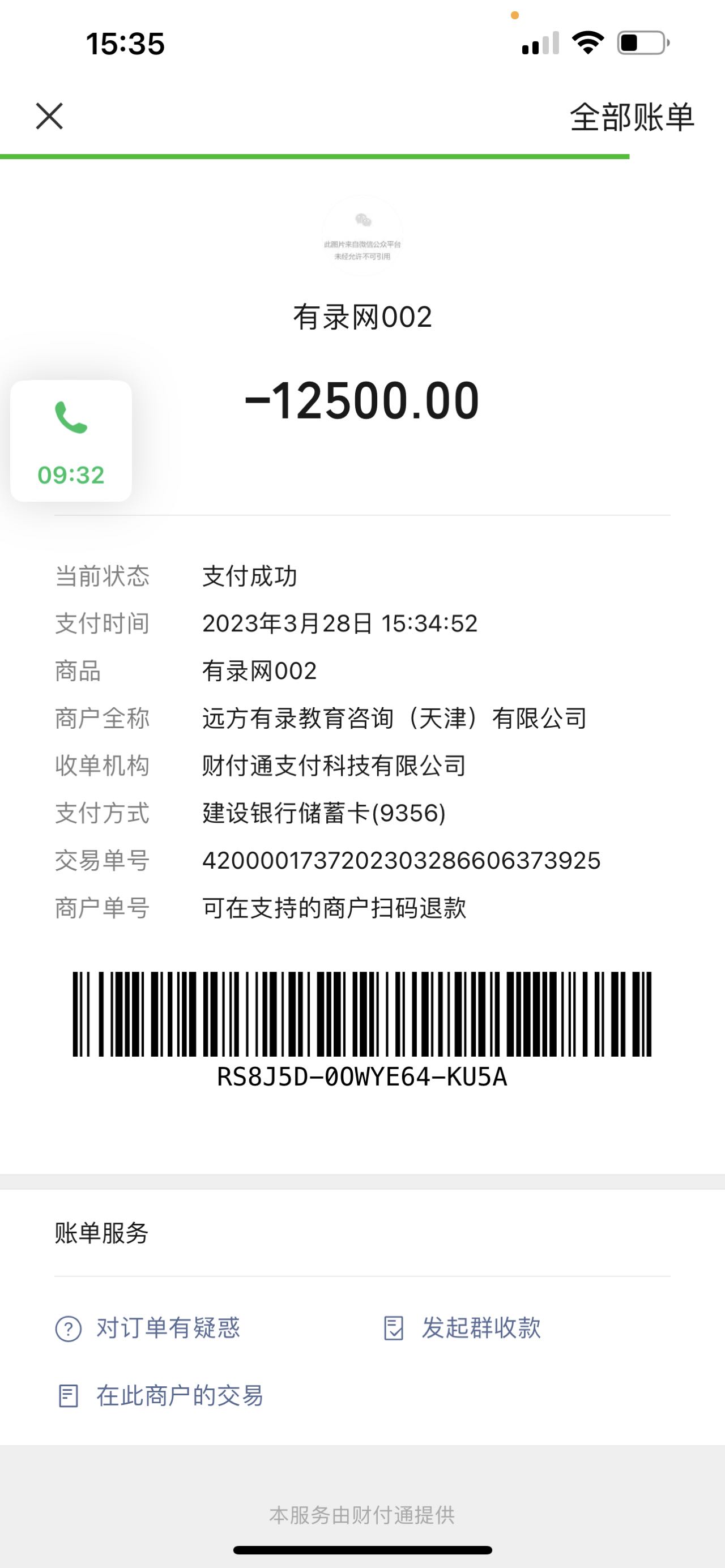The height and width of the screenshot is (1568, 725).
Task: Start a group collection via 发起群收款
Action: [463, 1327]
